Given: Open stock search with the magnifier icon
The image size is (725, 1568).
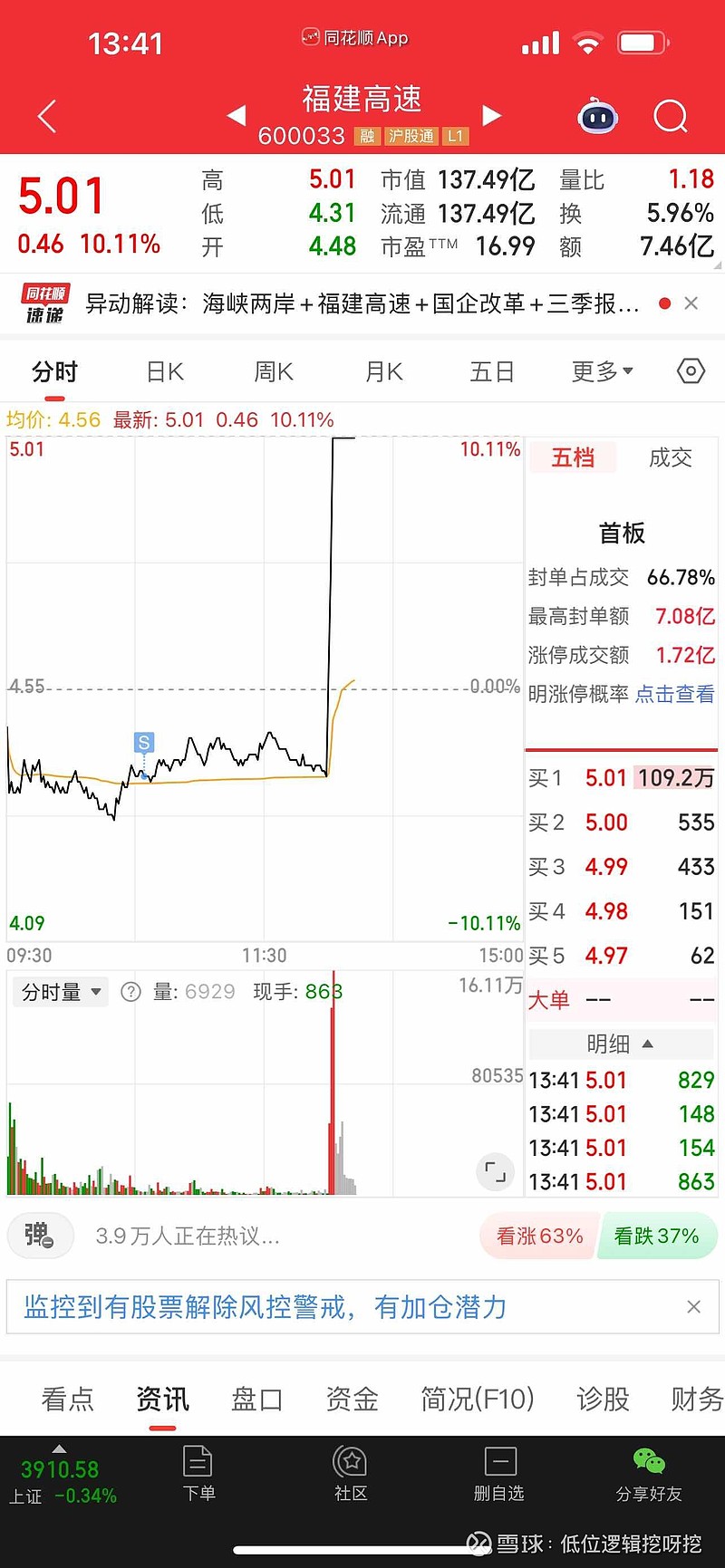Looking at the screenshot, I should click(x=671, y=116).
